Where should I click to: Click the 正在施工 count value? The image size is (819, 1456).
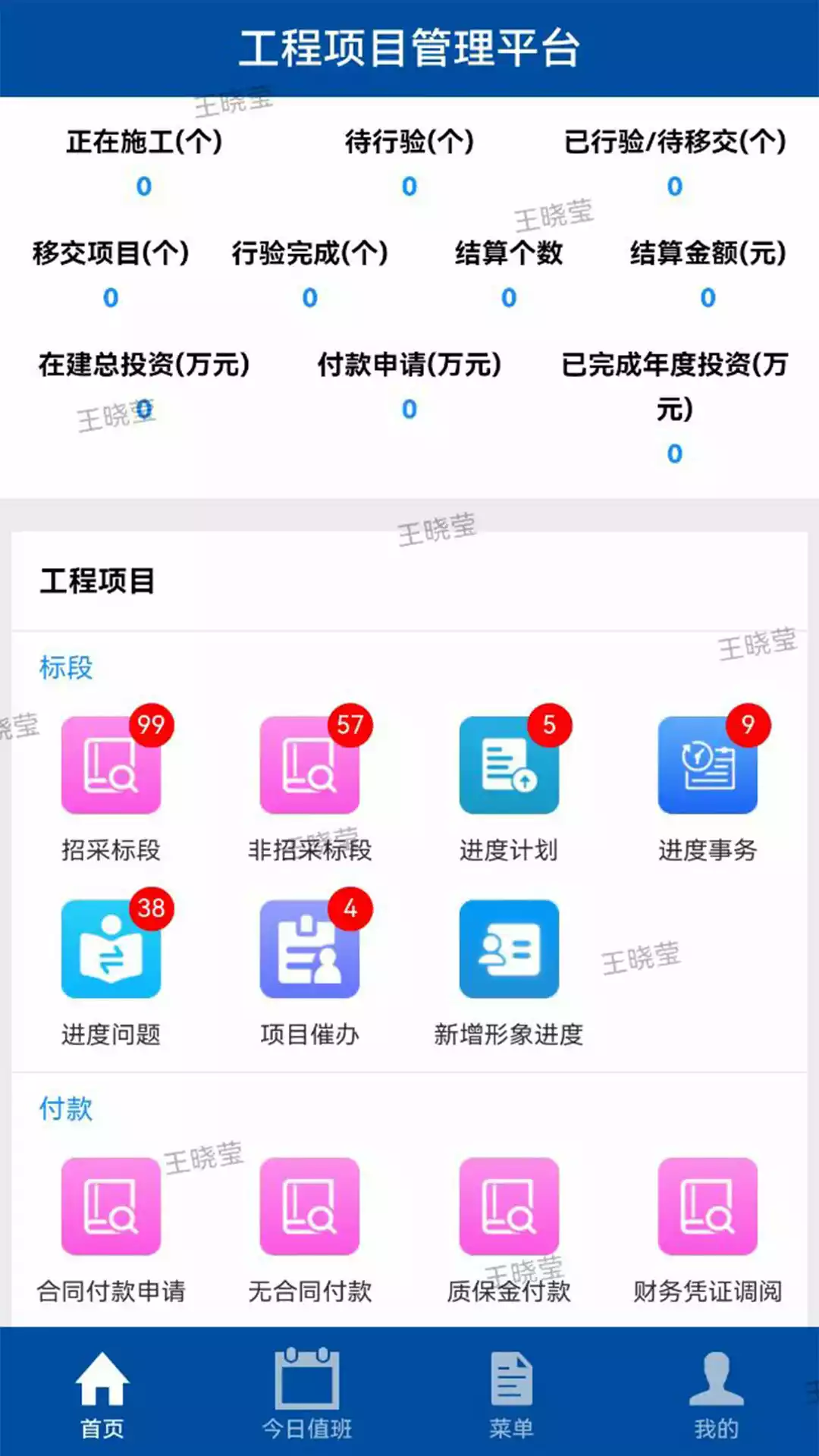146,184
